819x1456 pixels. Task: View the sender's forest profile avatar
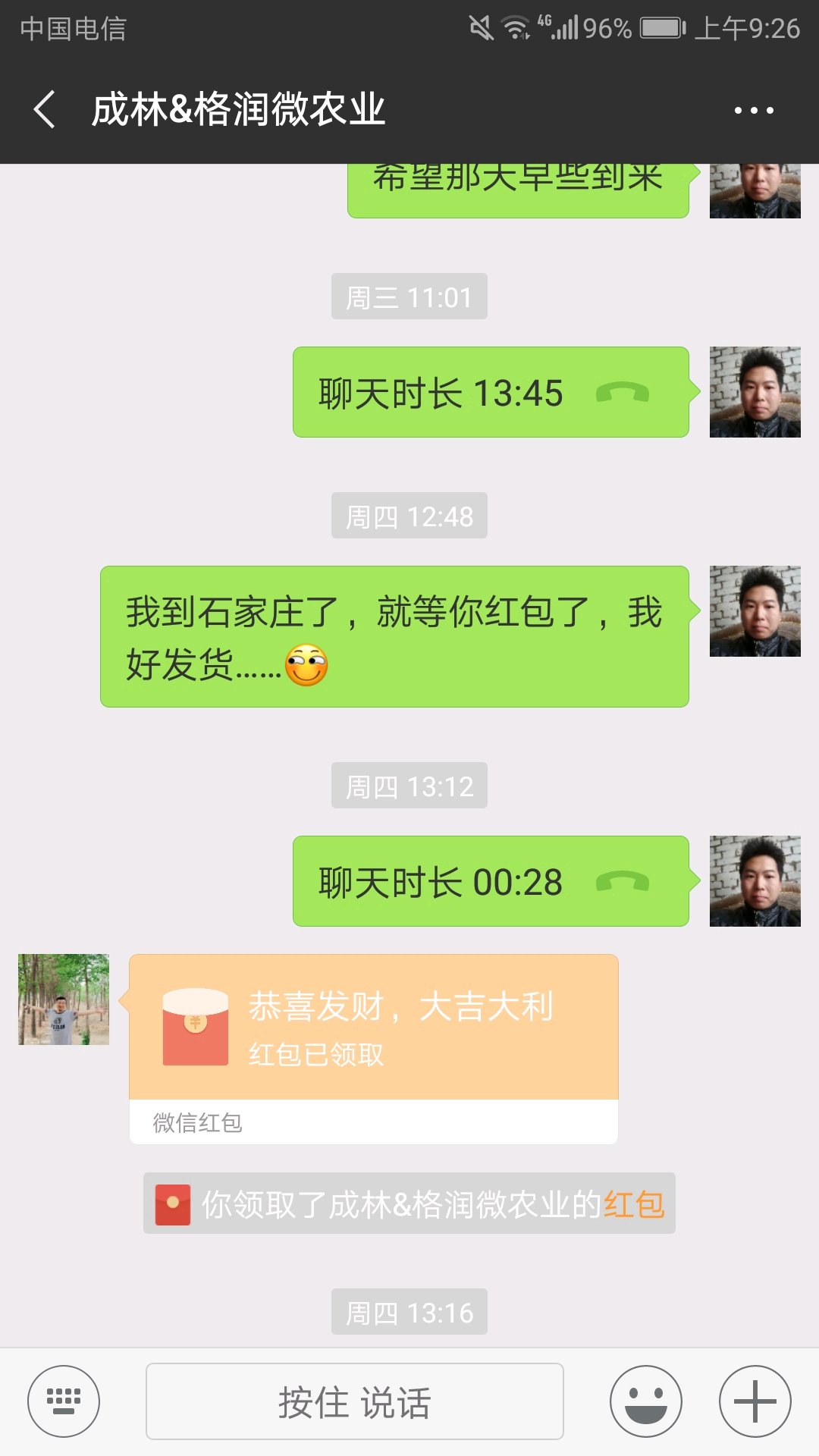click(x=64, y=999)
